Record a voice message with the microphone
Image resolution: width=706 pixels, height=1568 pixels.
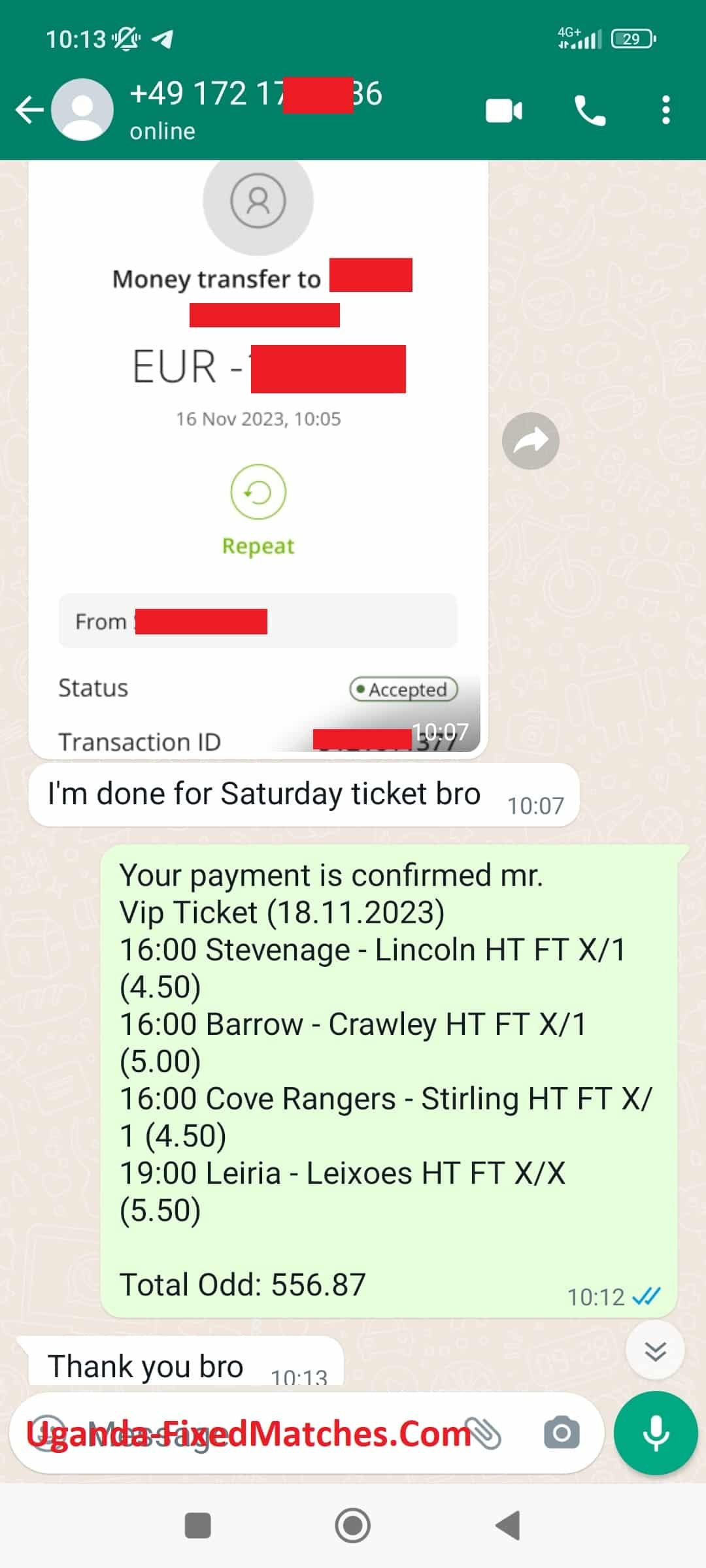click(x=656, y=1433)
